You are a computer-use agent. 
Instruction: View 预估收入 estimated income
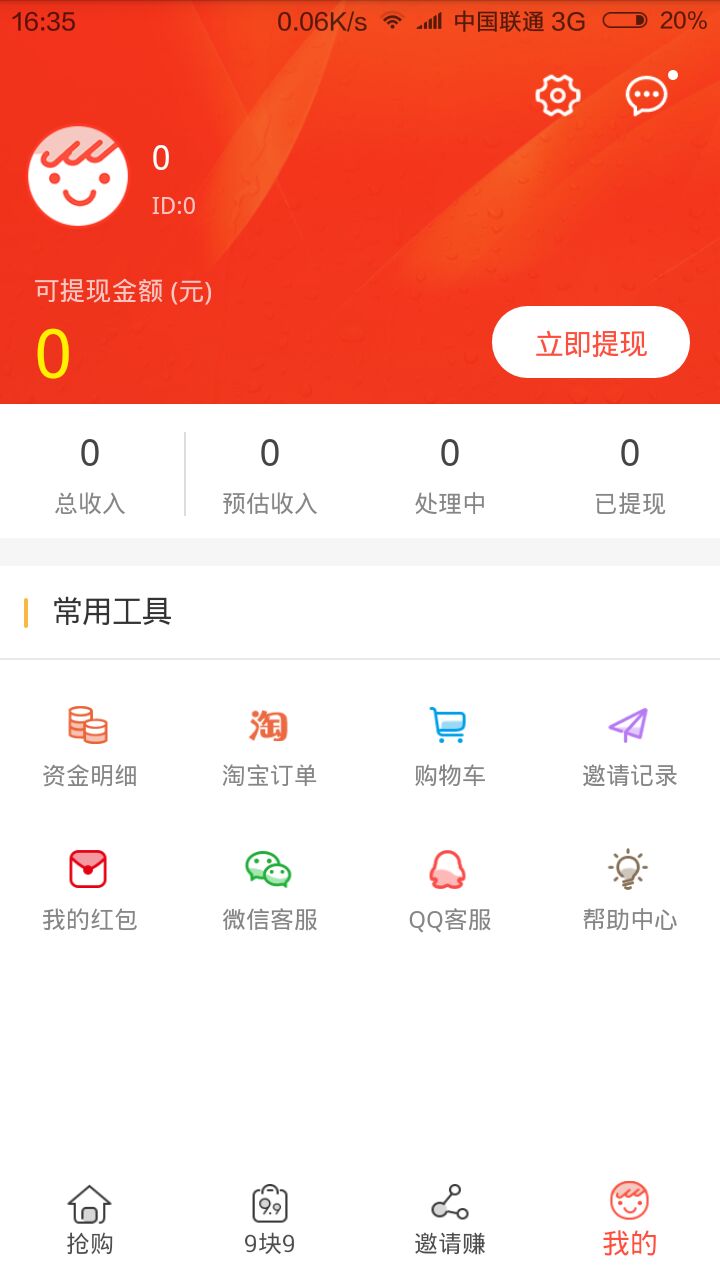click(270, 475)
